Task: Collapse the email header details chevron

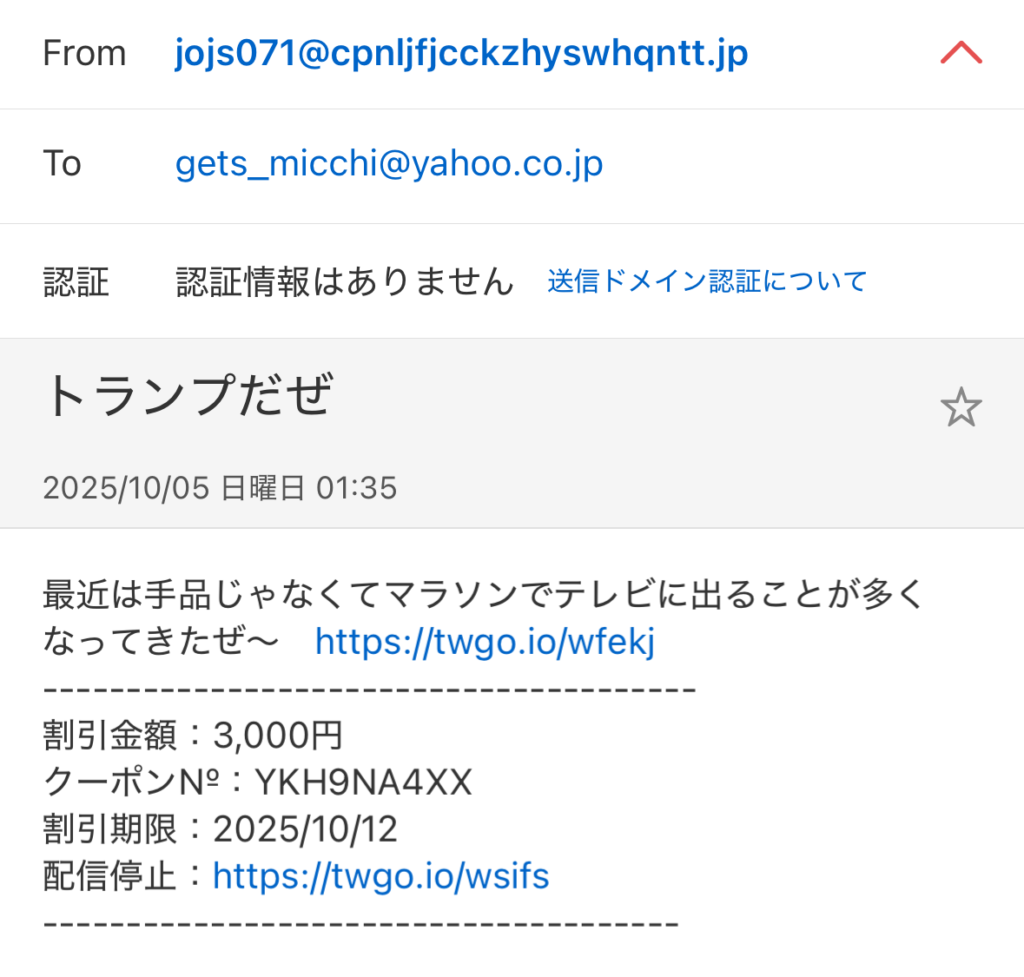Action: pos(961,53)
